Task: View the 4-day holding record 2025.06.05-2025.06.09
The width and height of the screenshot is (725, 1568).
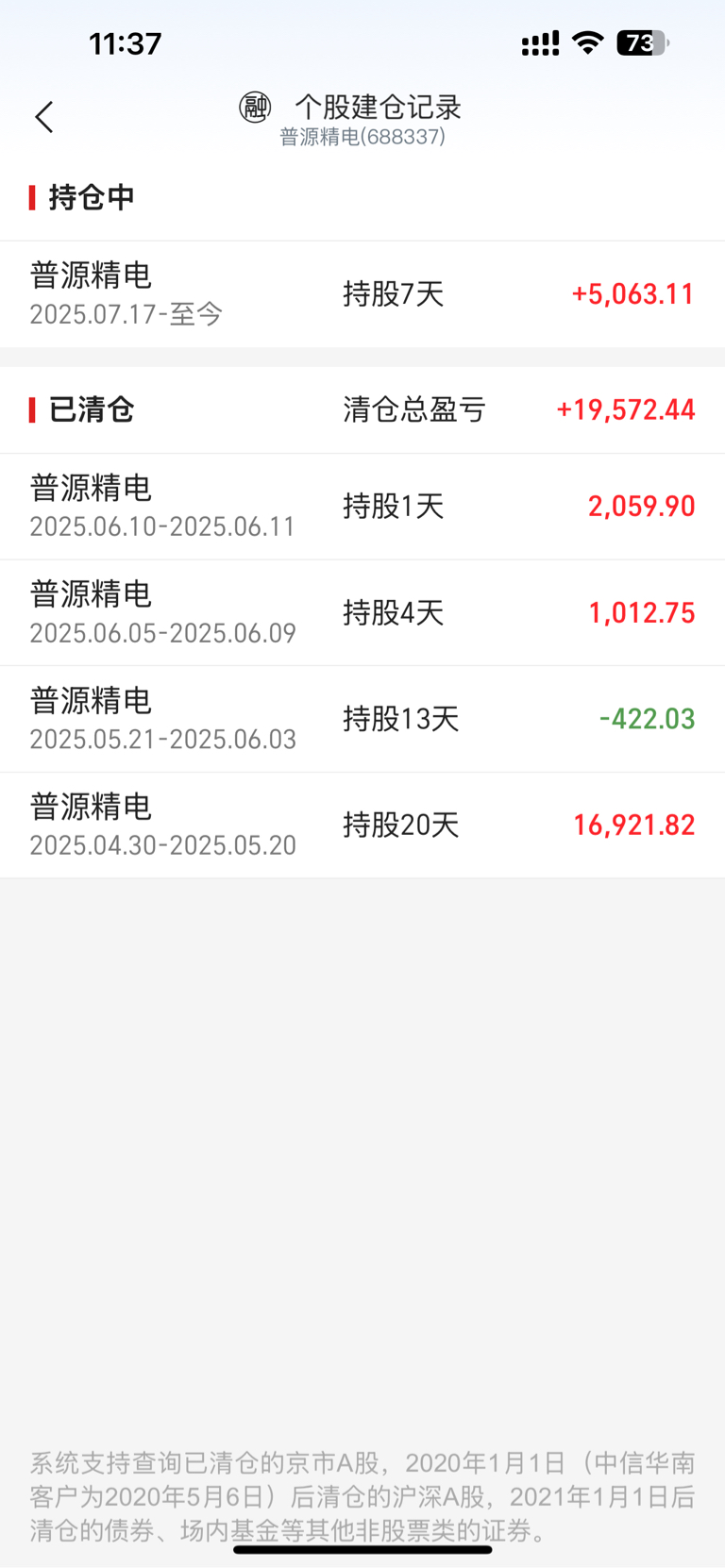Action: tap(362, 613)
